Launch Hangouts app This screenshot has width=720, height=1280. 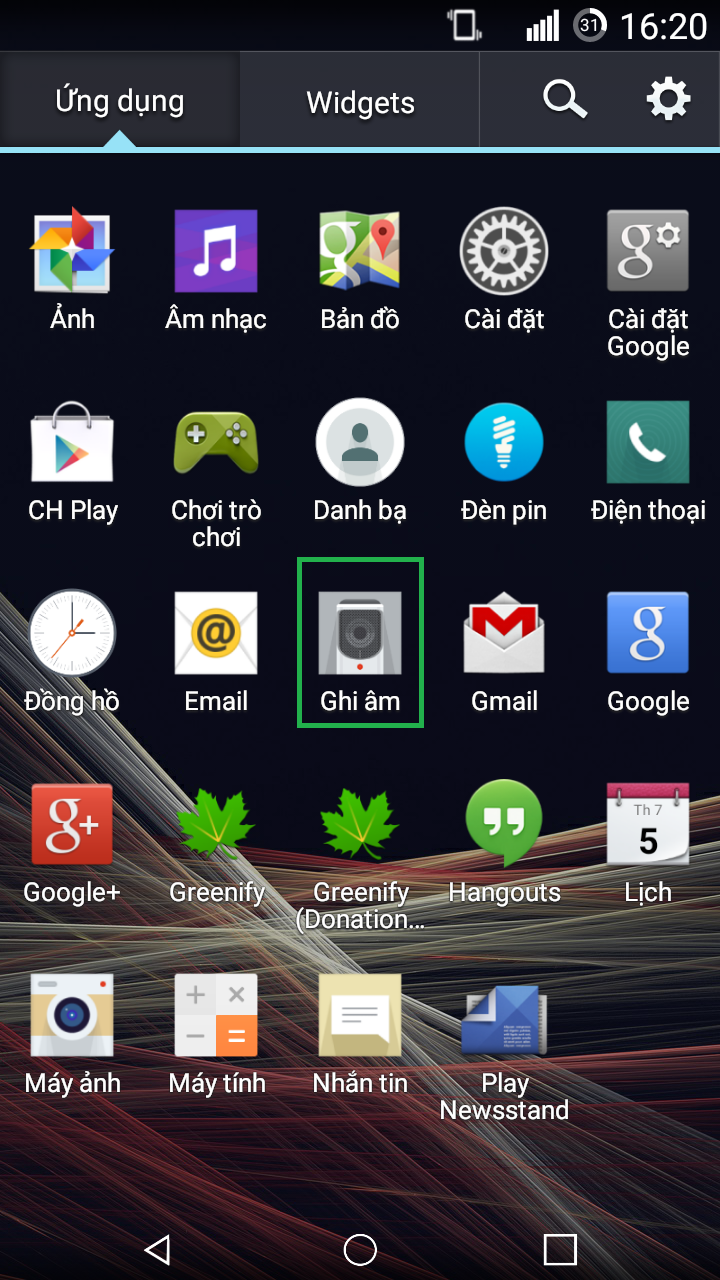point(504,842)
